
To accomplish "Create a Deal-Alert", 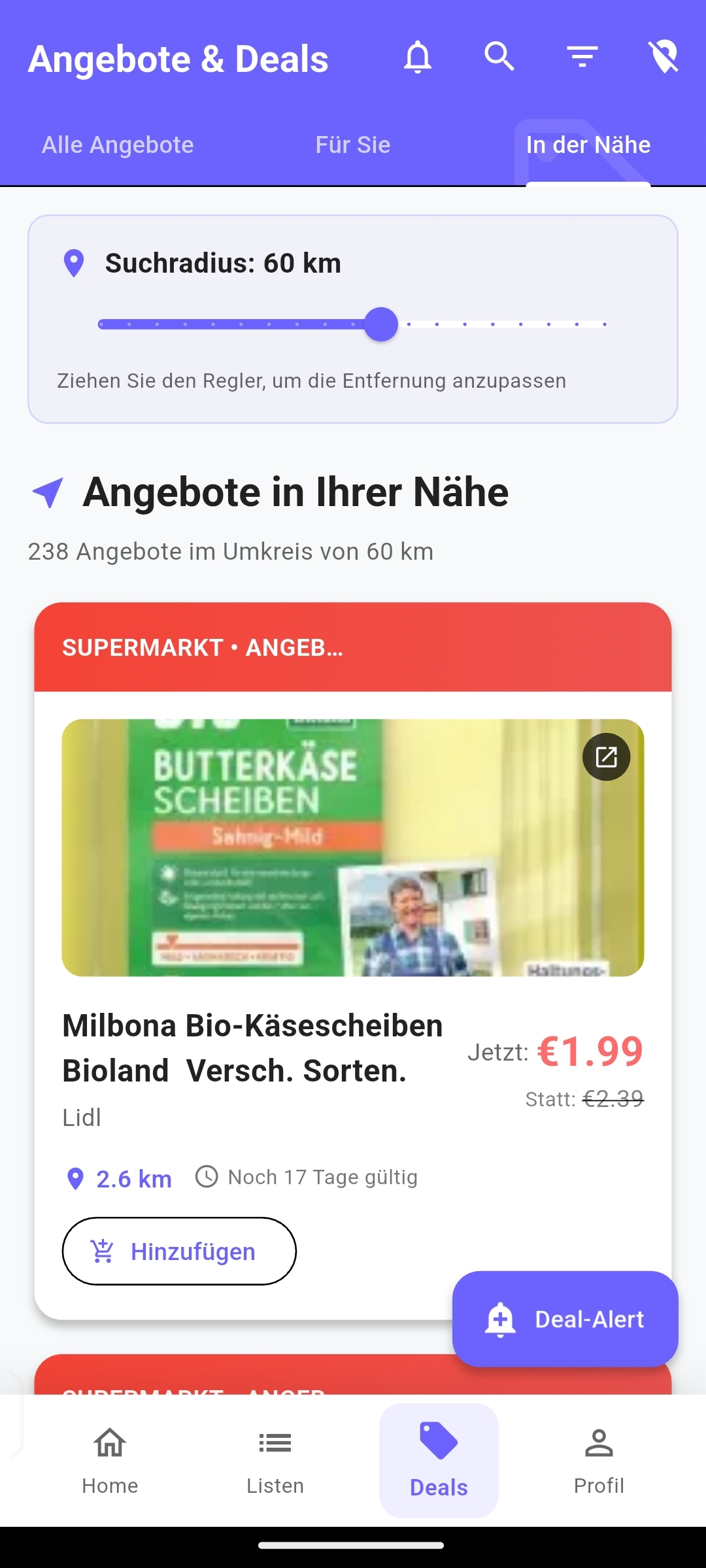I will click(565, 1319).
